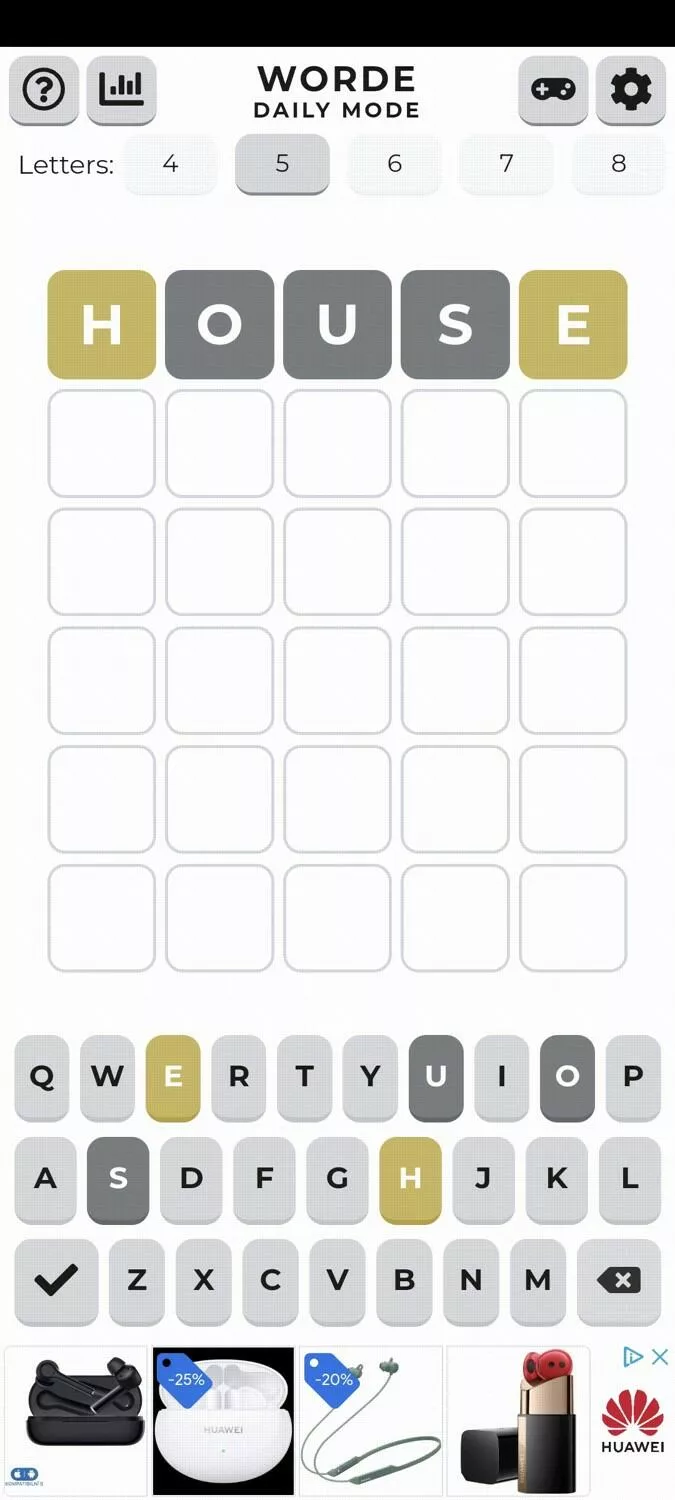
Task: Close the Huawei ad banner
Action: coord(660,1357)
